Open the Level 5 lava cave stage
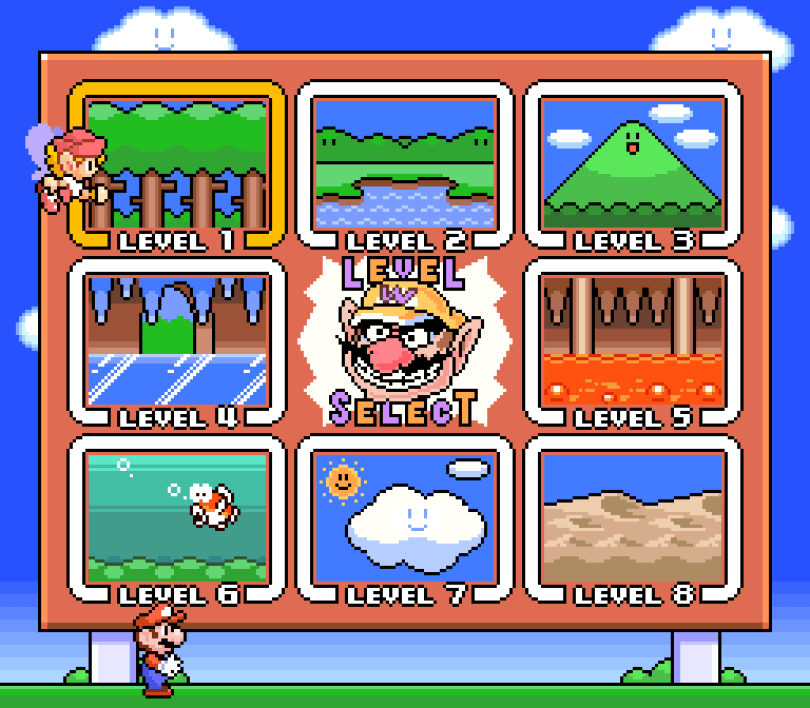This screenshot has height=708, width=810. [x=633, y=342]
